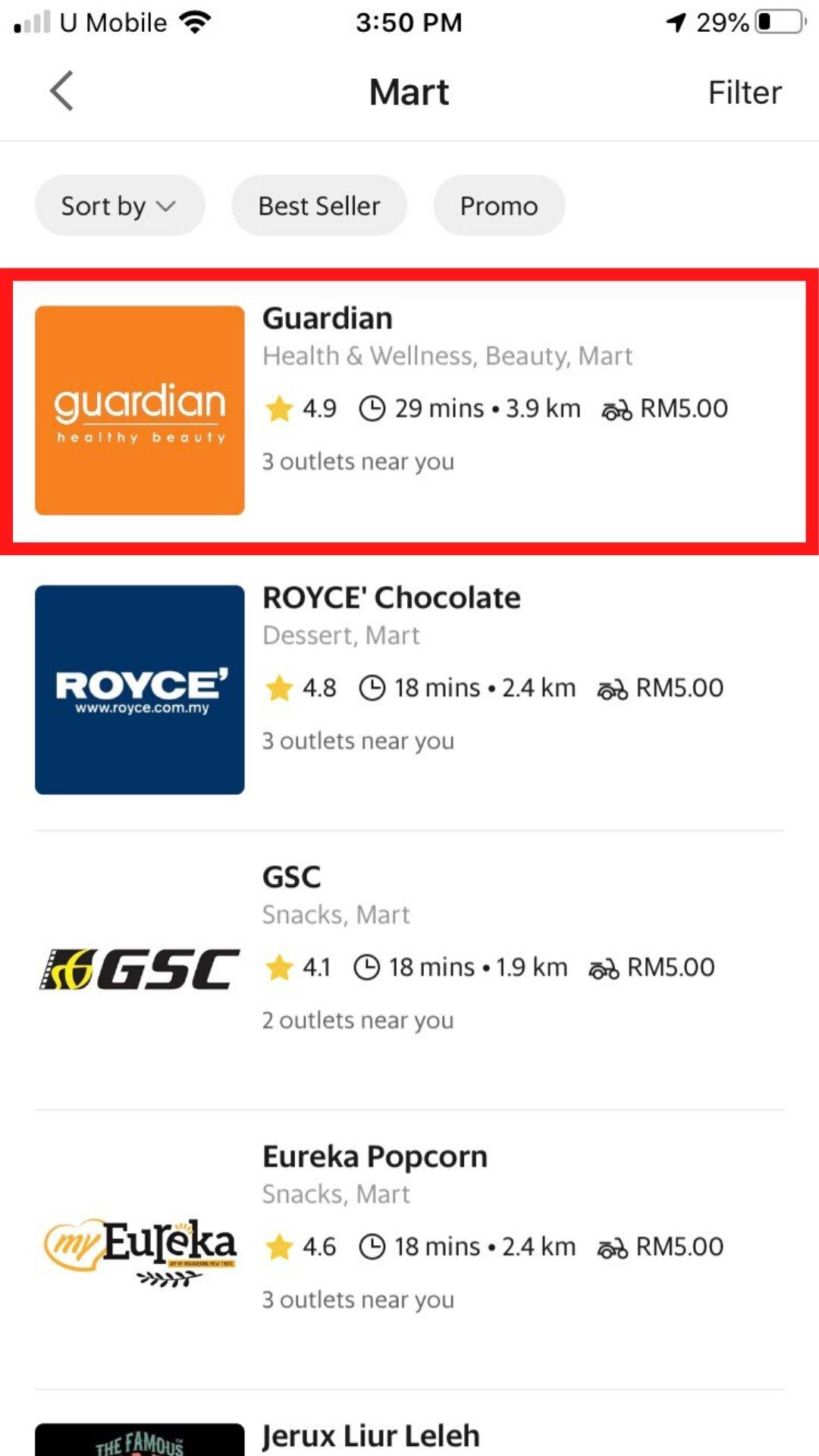Image resolution: width=819 pixels, height=1456 pixels.
Task: Open the Guardian store listing
Action: 409,411
